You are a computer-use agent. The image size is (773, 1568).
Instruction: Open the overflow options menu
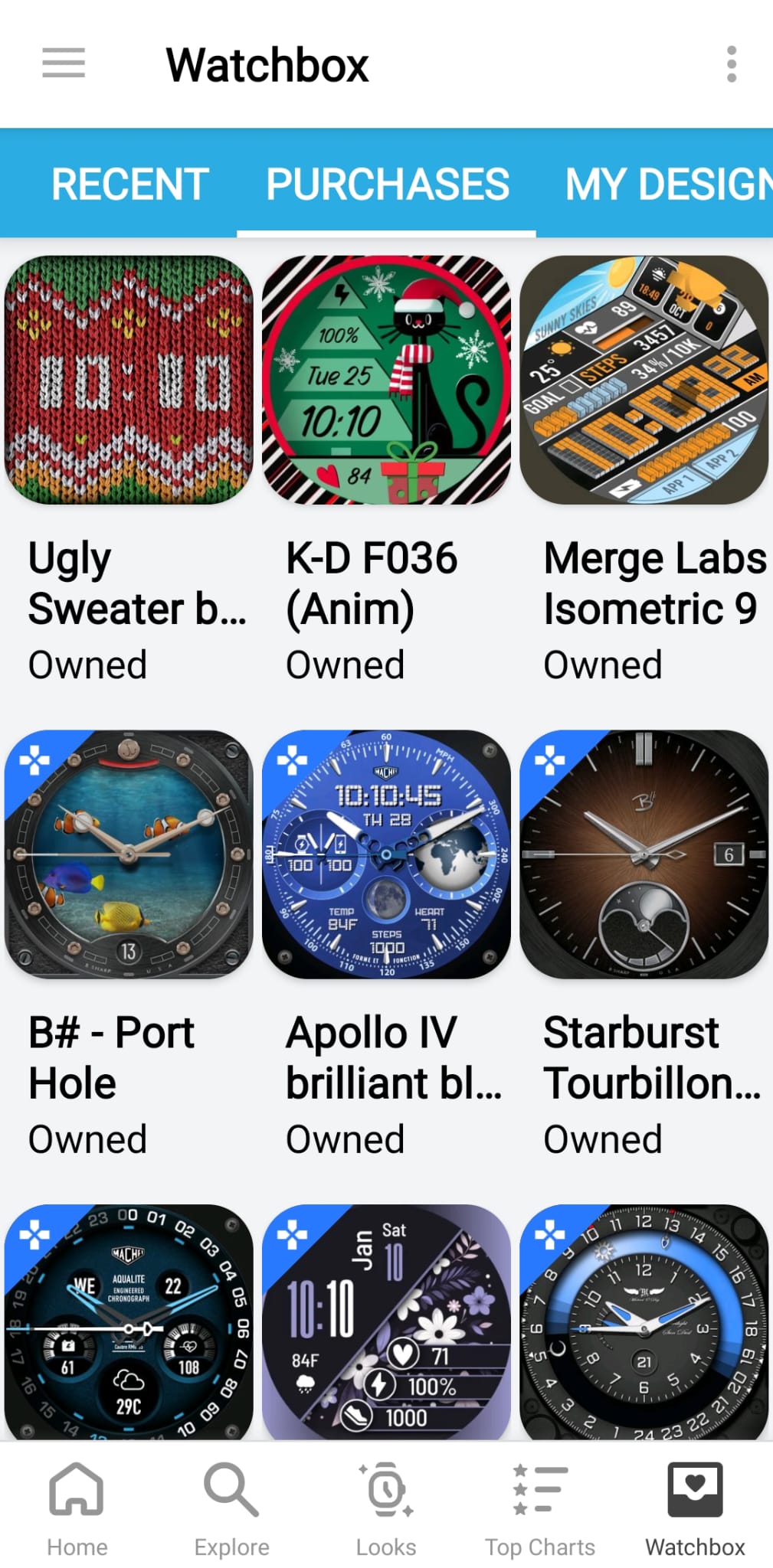click(x=731, y=64)
